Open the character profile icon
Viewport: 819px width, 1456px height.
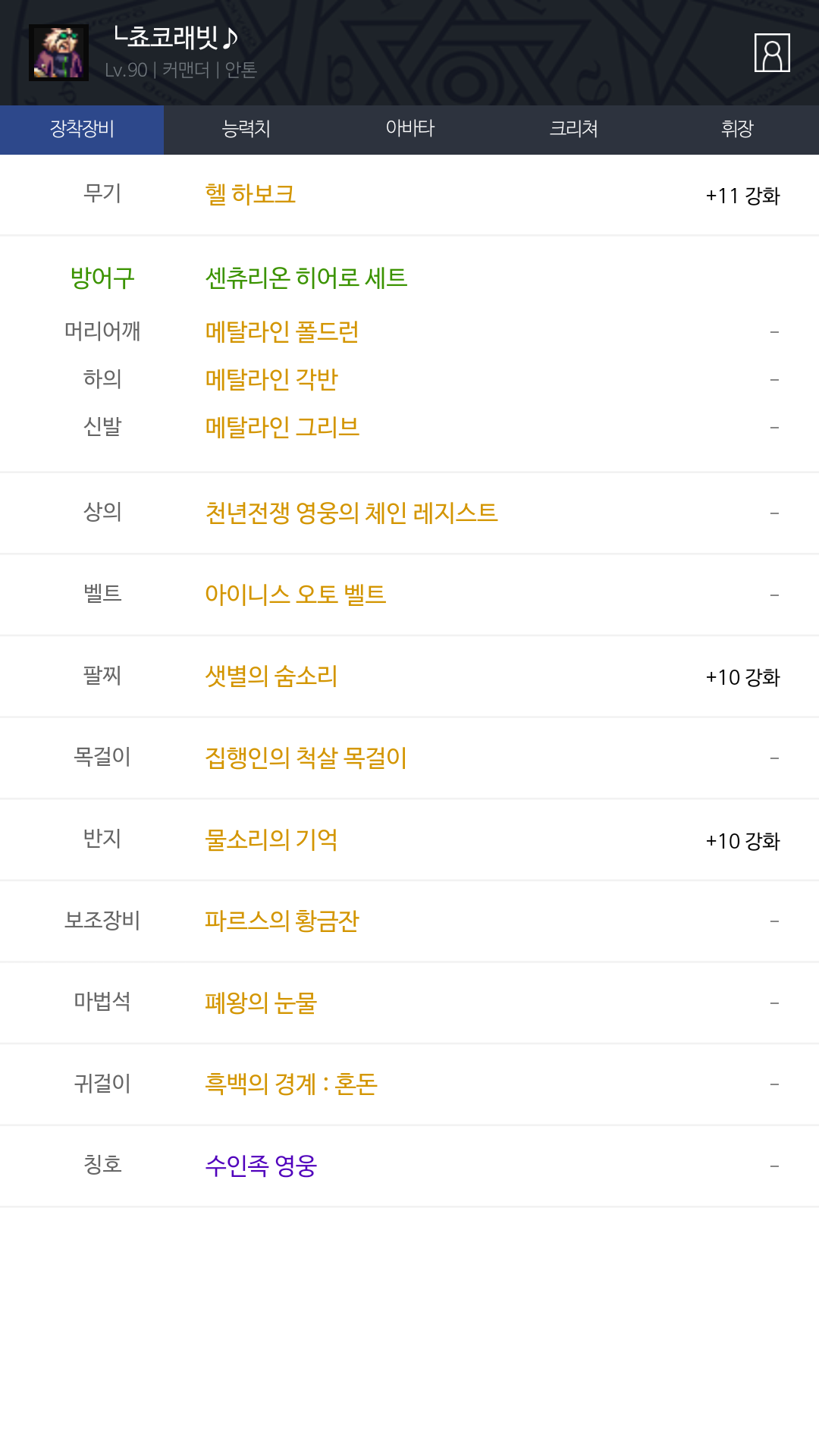click(772, 53)
